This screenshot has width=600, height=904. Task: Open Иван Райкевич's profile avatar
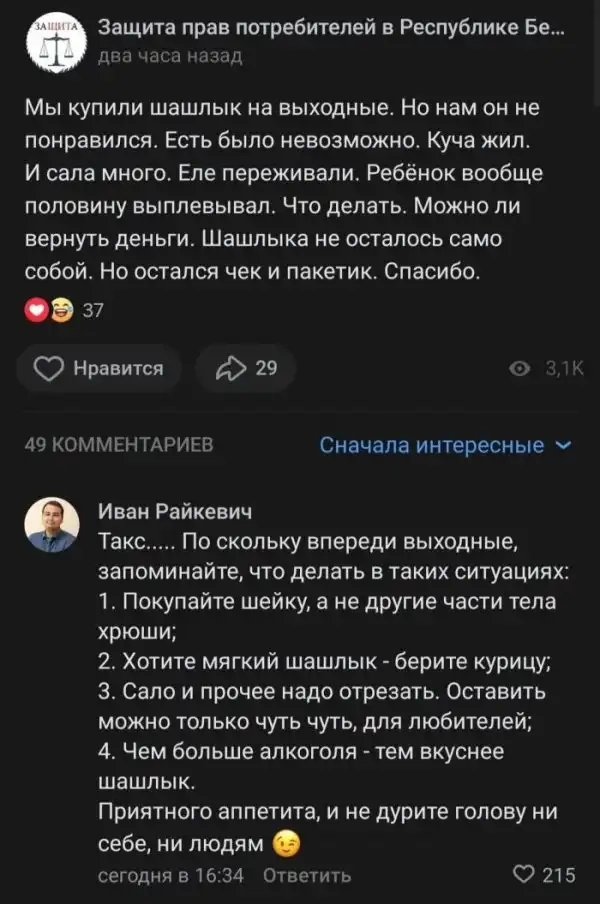[x=52, y=524]
